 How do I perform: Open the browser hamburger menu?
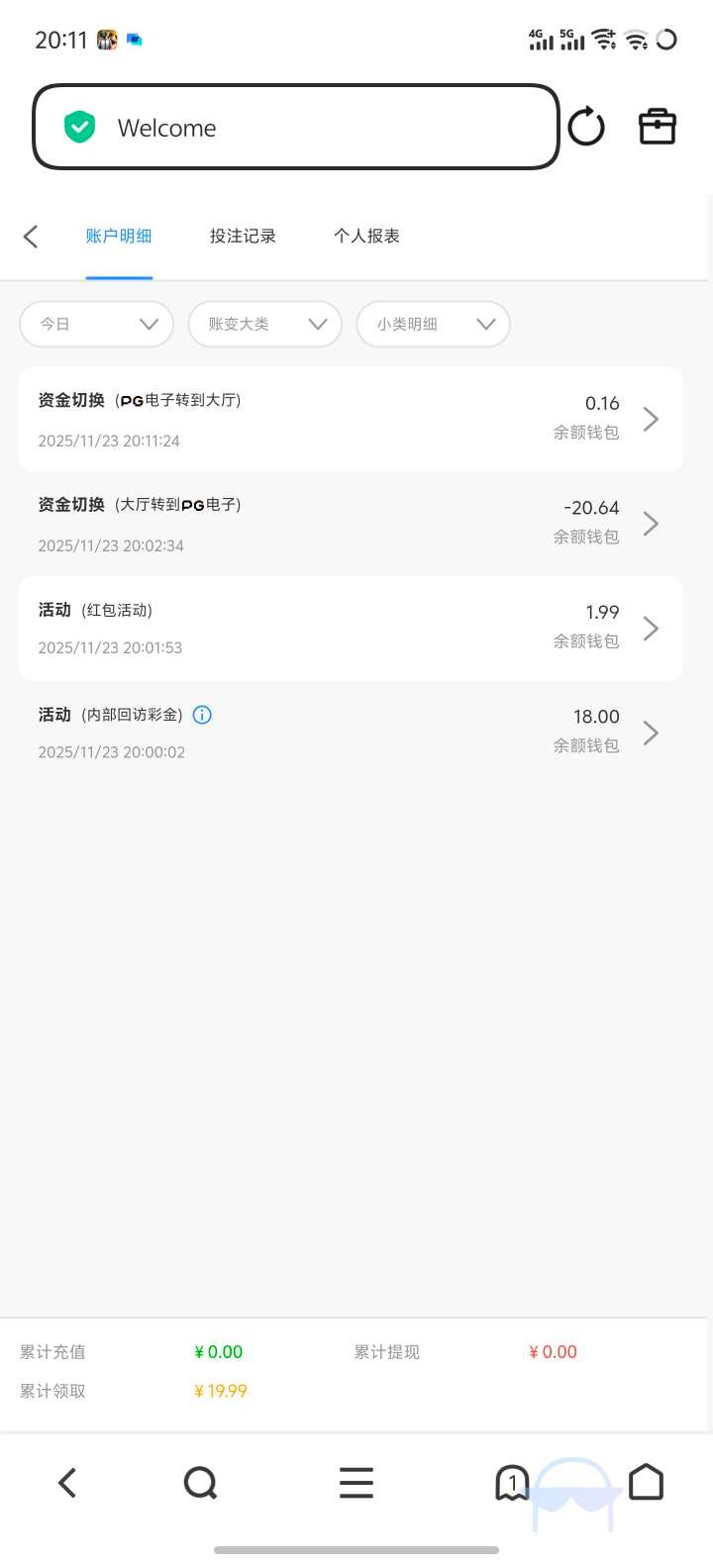[356, 1482]
